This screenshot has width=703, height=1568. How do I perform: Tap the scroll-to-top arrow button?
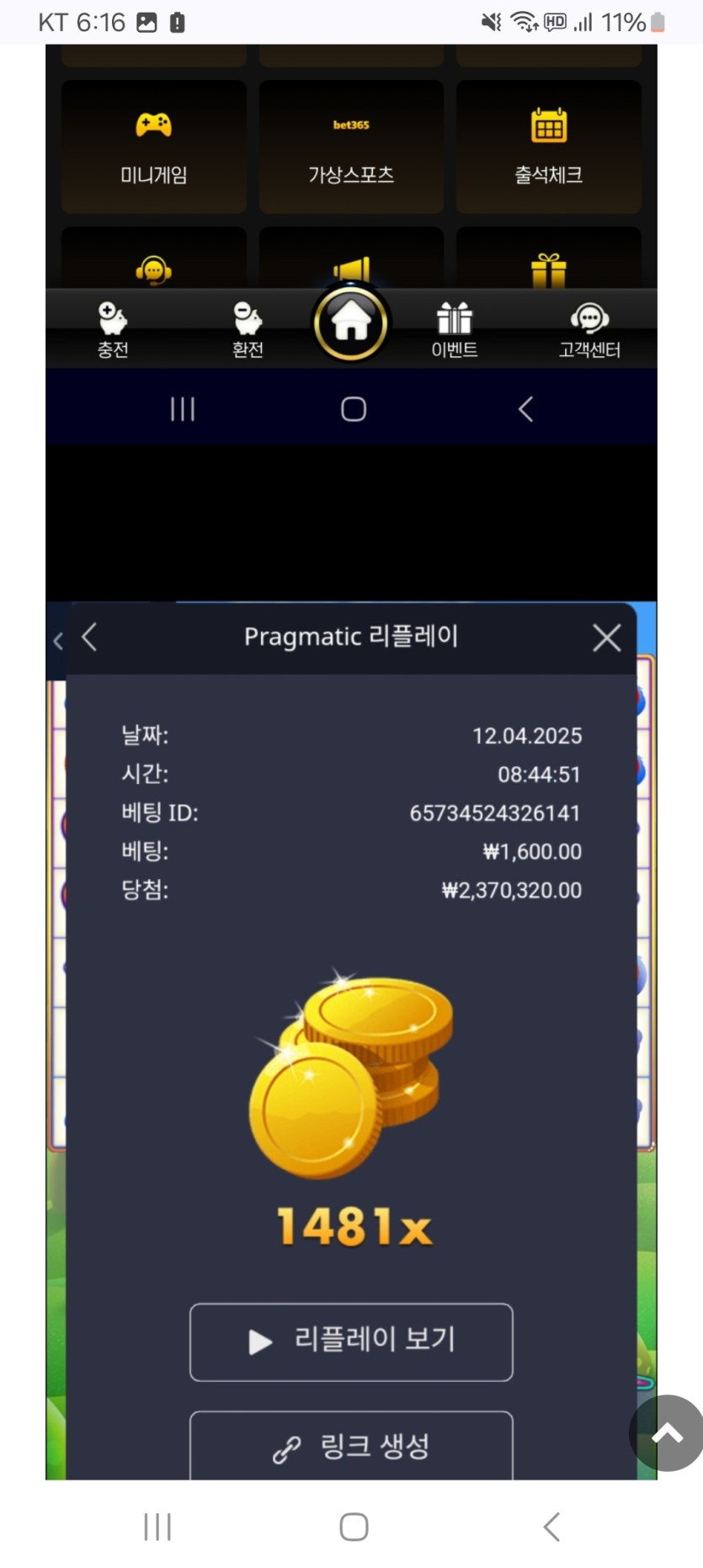click(x=667, y=1432)
